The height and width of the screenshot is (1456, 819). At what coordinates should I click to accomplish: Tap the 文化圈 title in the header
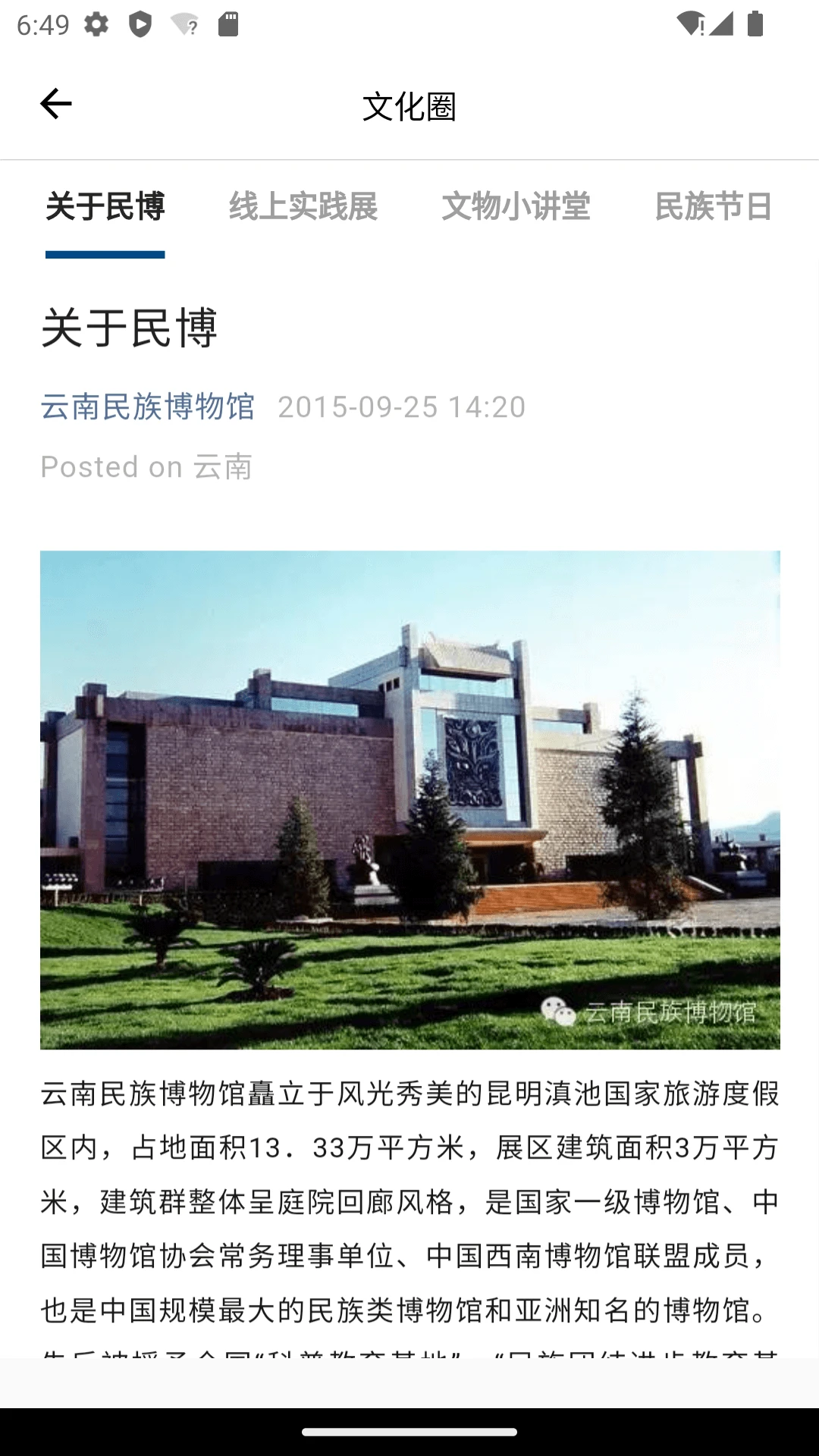409,106
